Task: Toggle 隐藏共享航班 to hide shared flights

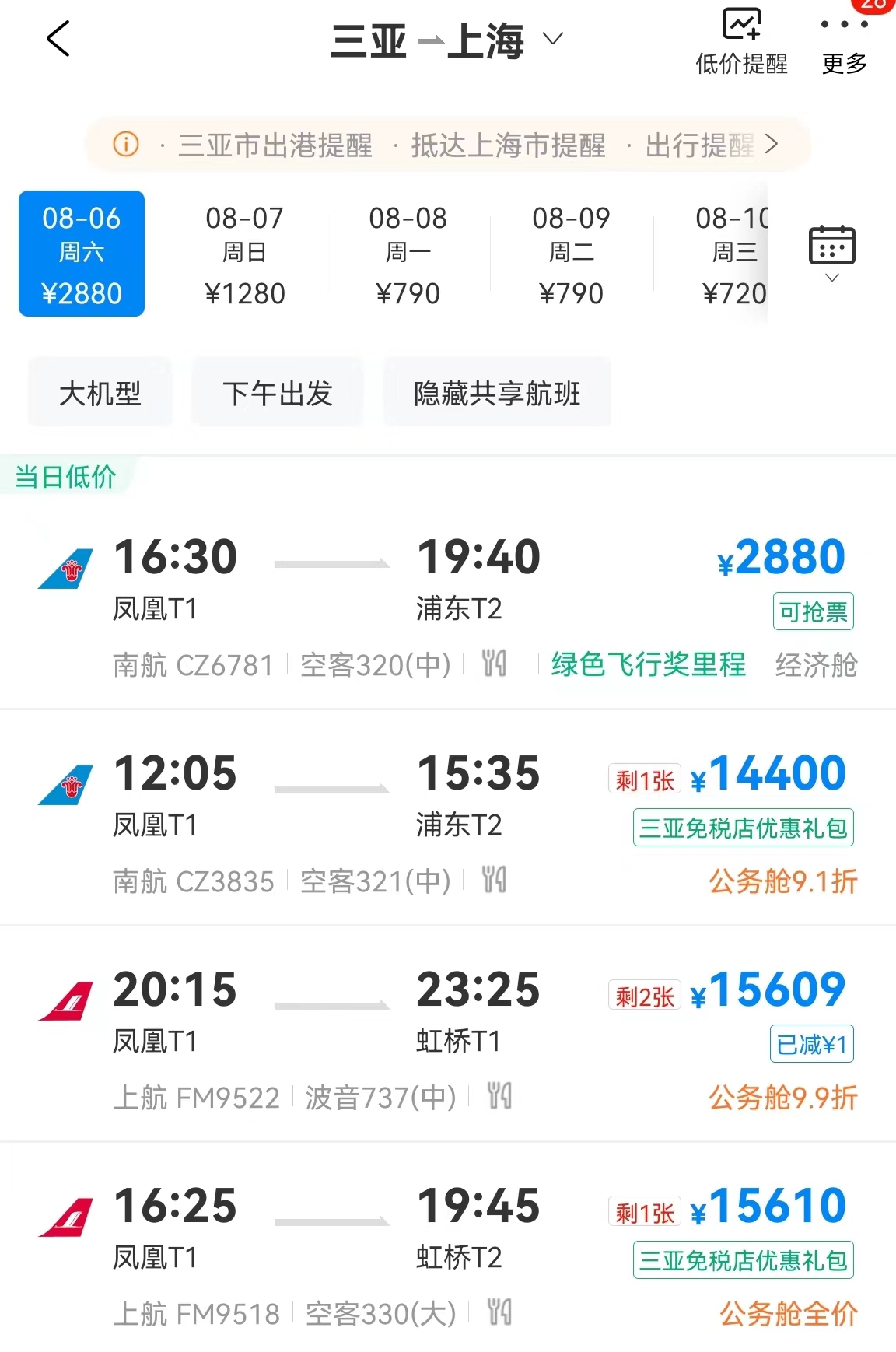Action: [x=497, y=394]
